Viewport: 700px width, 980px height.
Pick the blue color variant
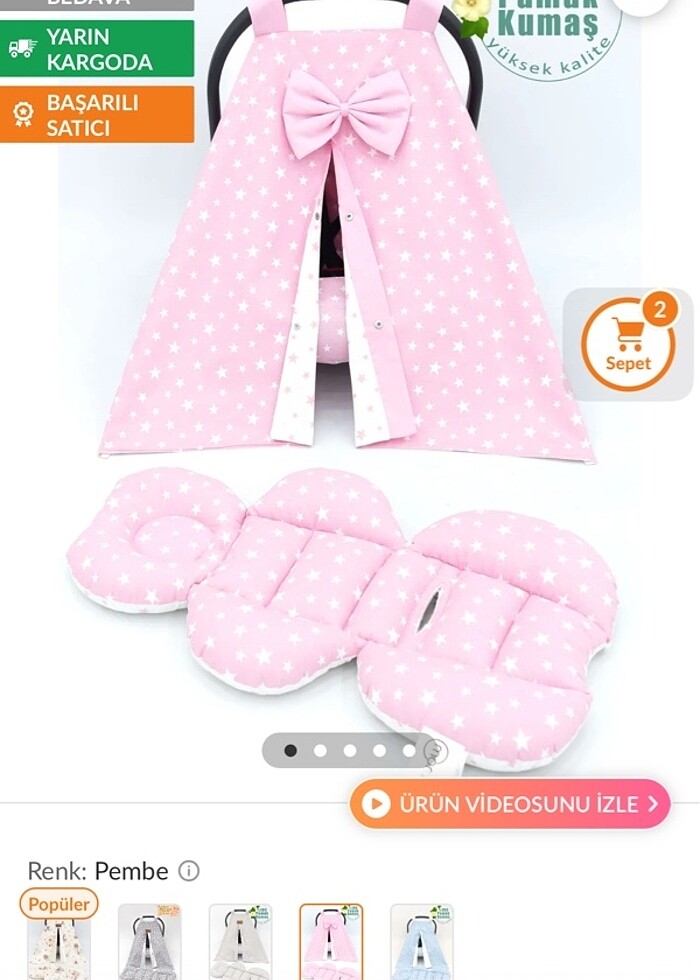point(421,942)
